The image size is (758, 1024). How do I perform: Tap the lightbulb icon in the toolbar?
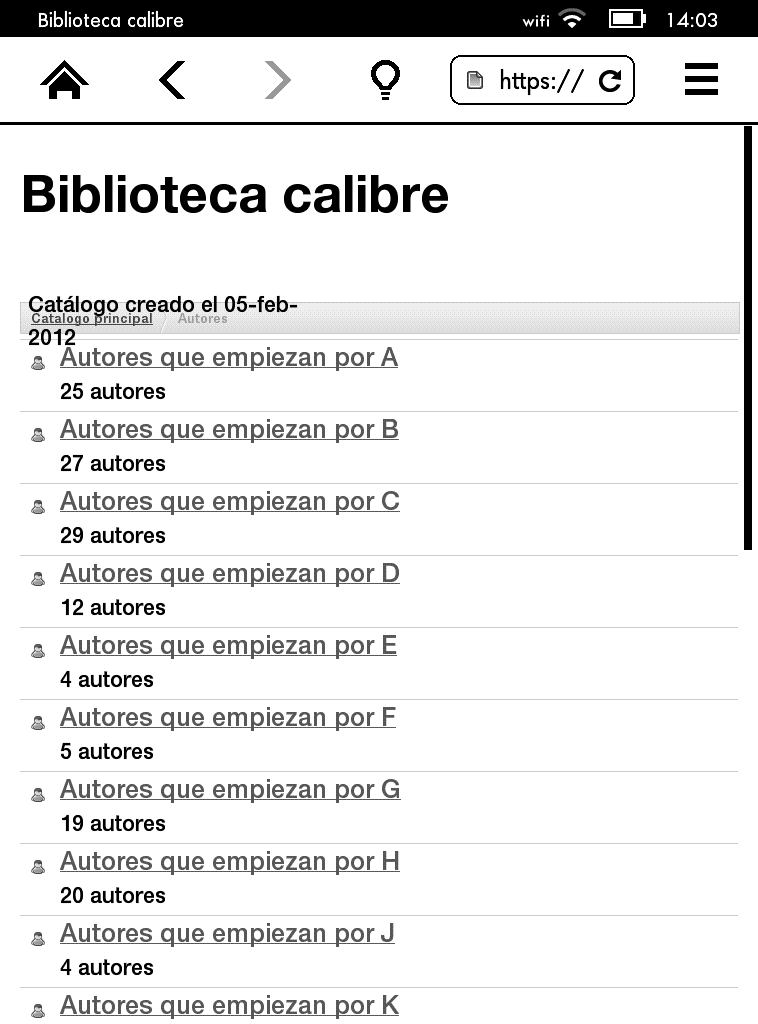coord(385,80)
